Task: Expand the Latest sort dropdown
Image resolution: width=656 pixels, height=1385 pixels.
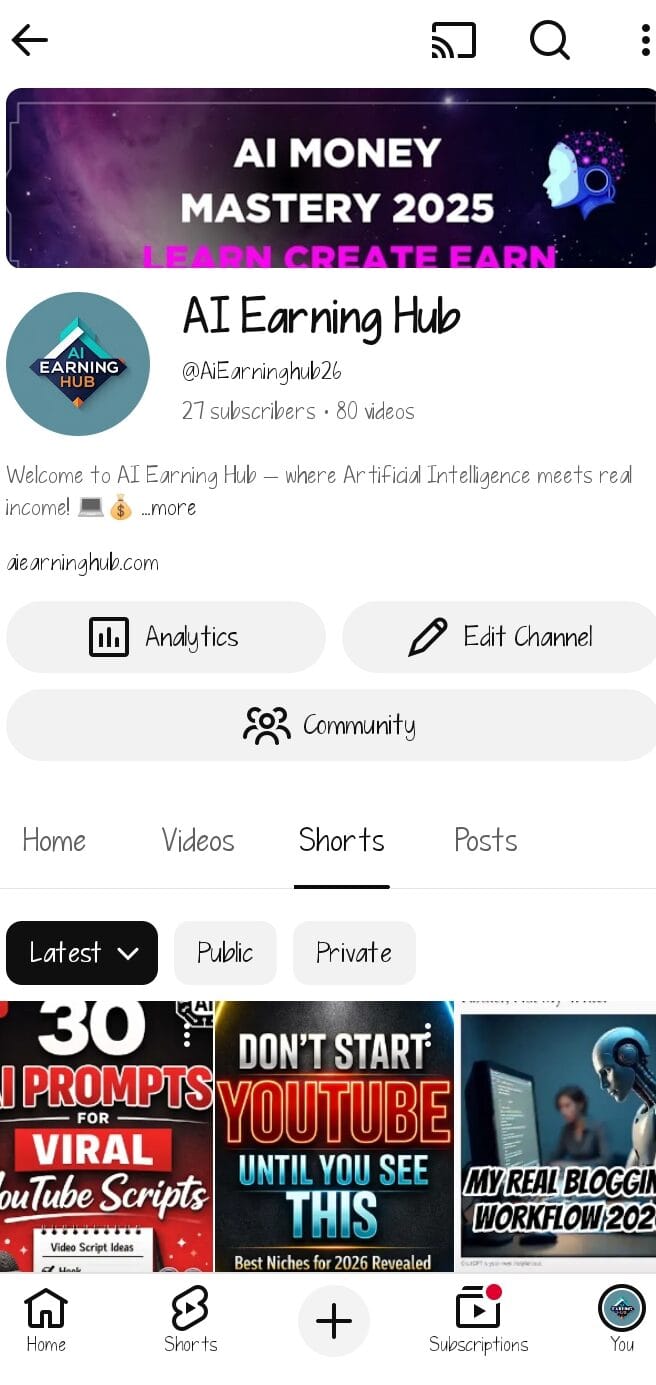Action: [x=82, y=953]
